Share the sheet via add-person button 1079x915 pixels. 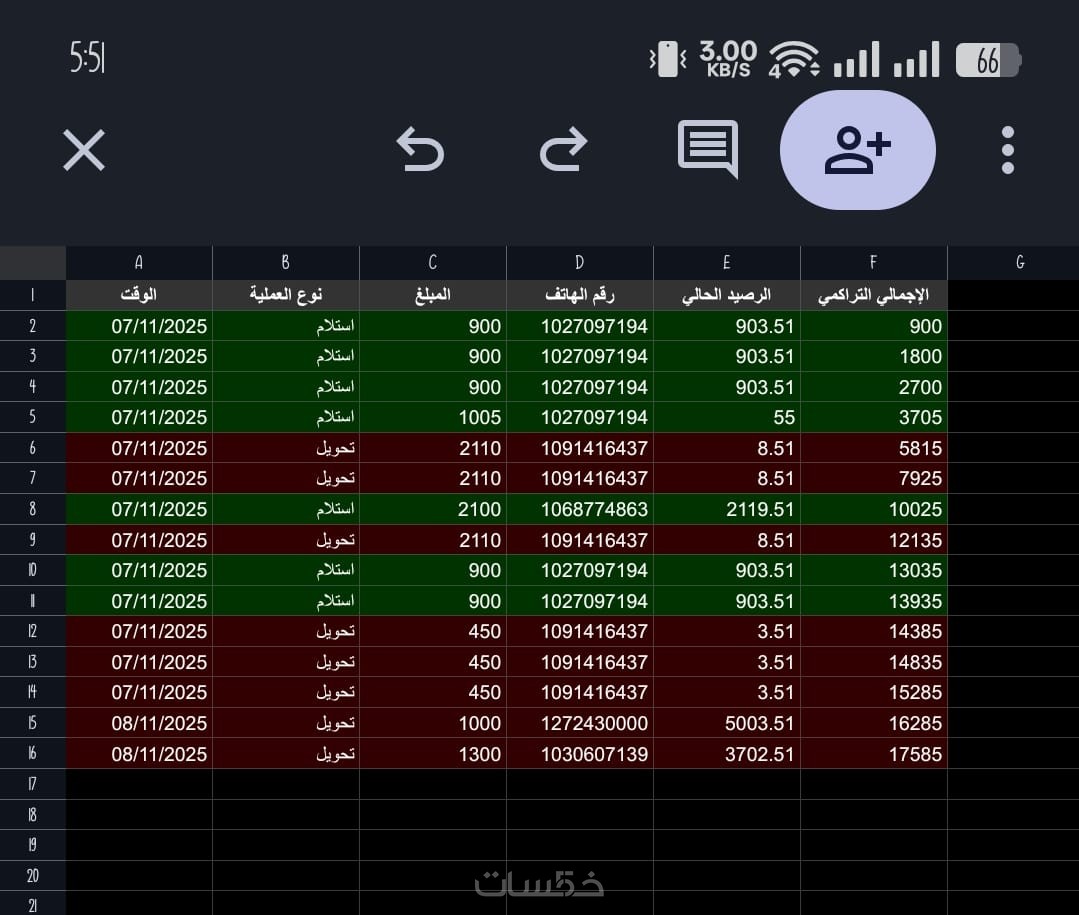point(857,150)
